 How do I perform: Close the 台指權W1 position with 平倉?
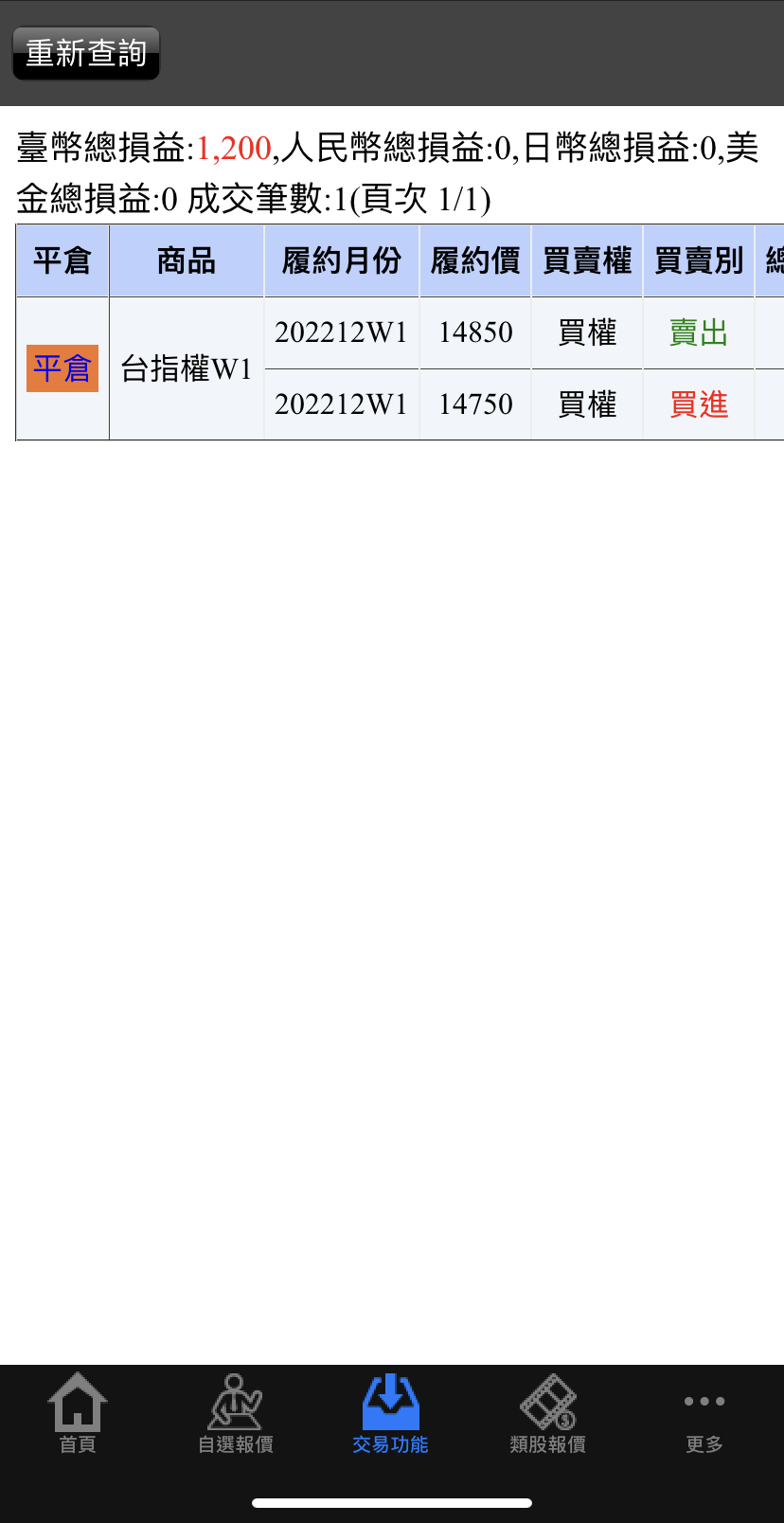pyautogui.click(x=62, y=368)
